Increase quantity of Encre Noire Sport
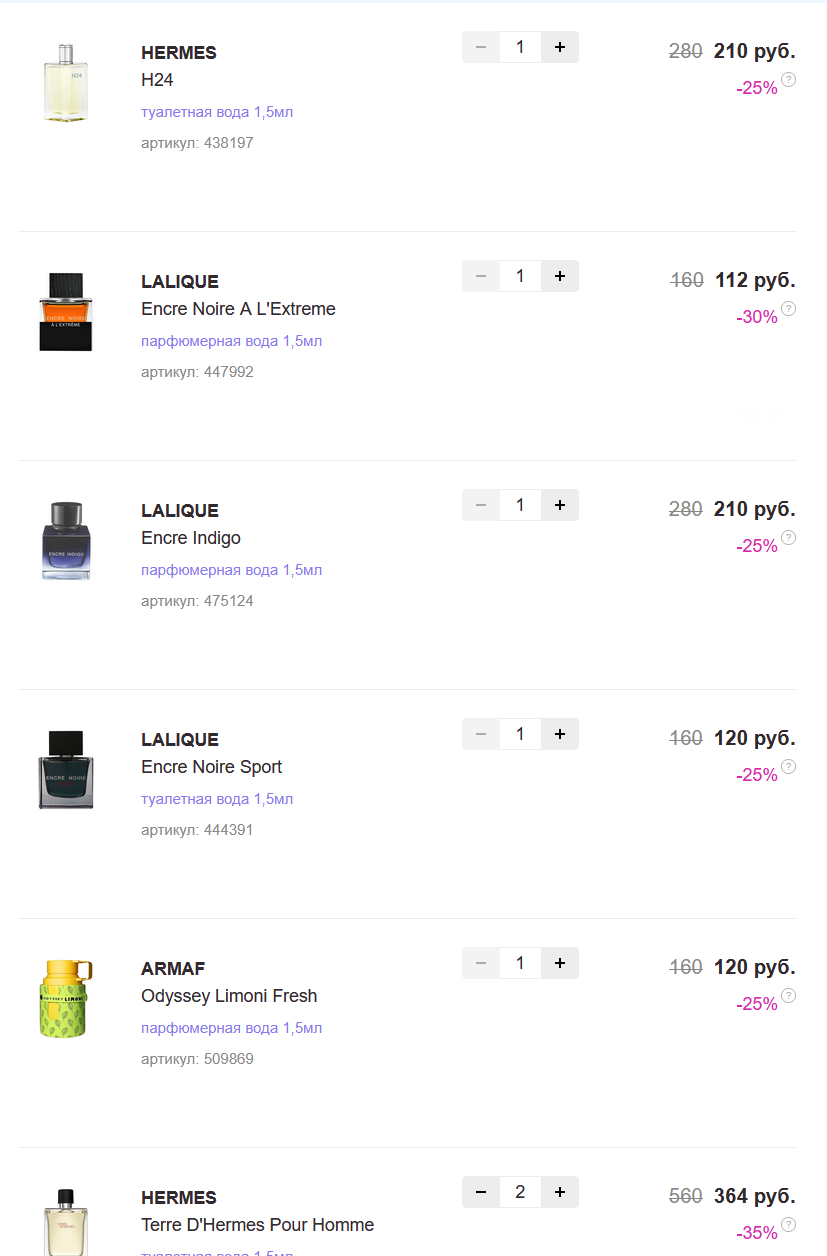Image resolution: width=827 pixels, height=1256 pixels. (559, 734)
